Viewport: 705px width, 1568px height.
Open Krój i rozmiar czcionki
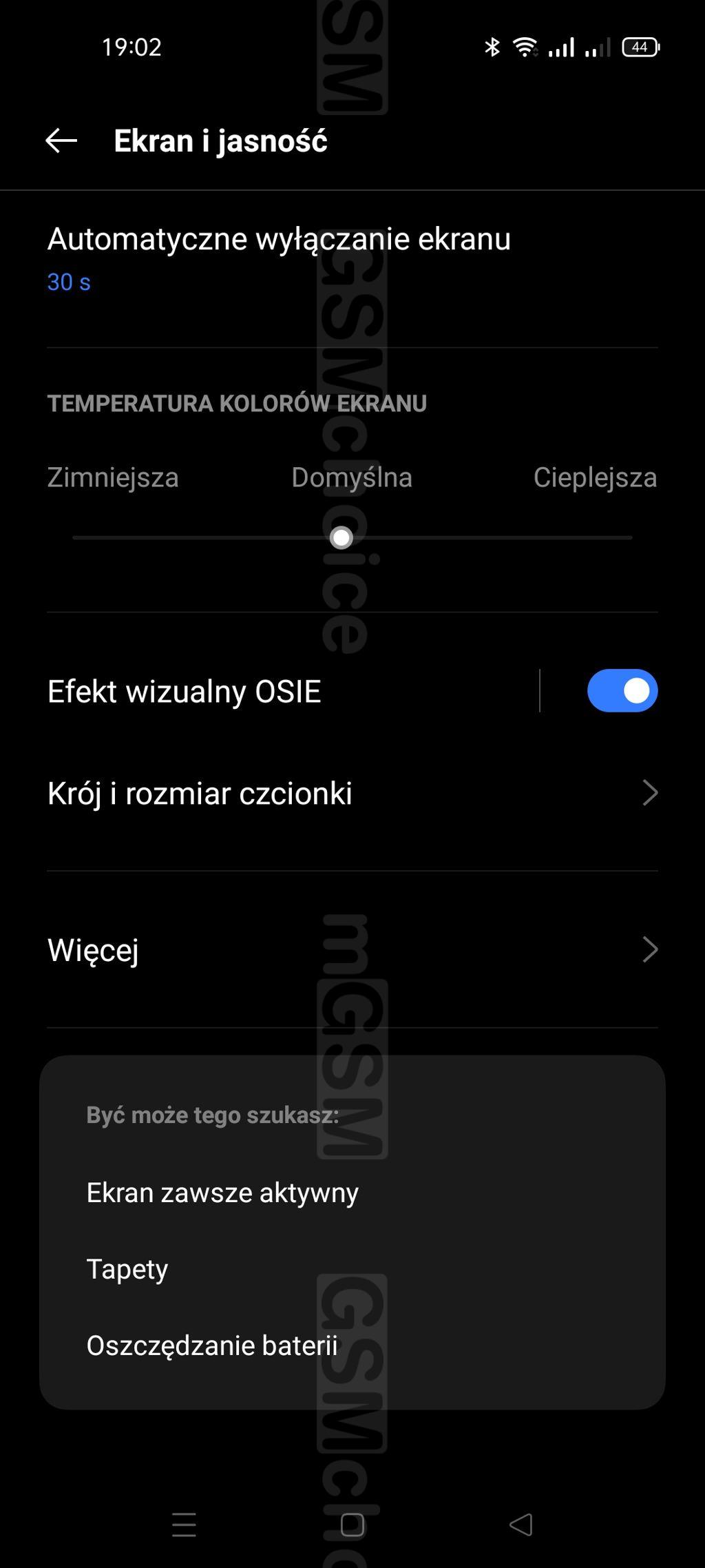click(x=352, y=793)
